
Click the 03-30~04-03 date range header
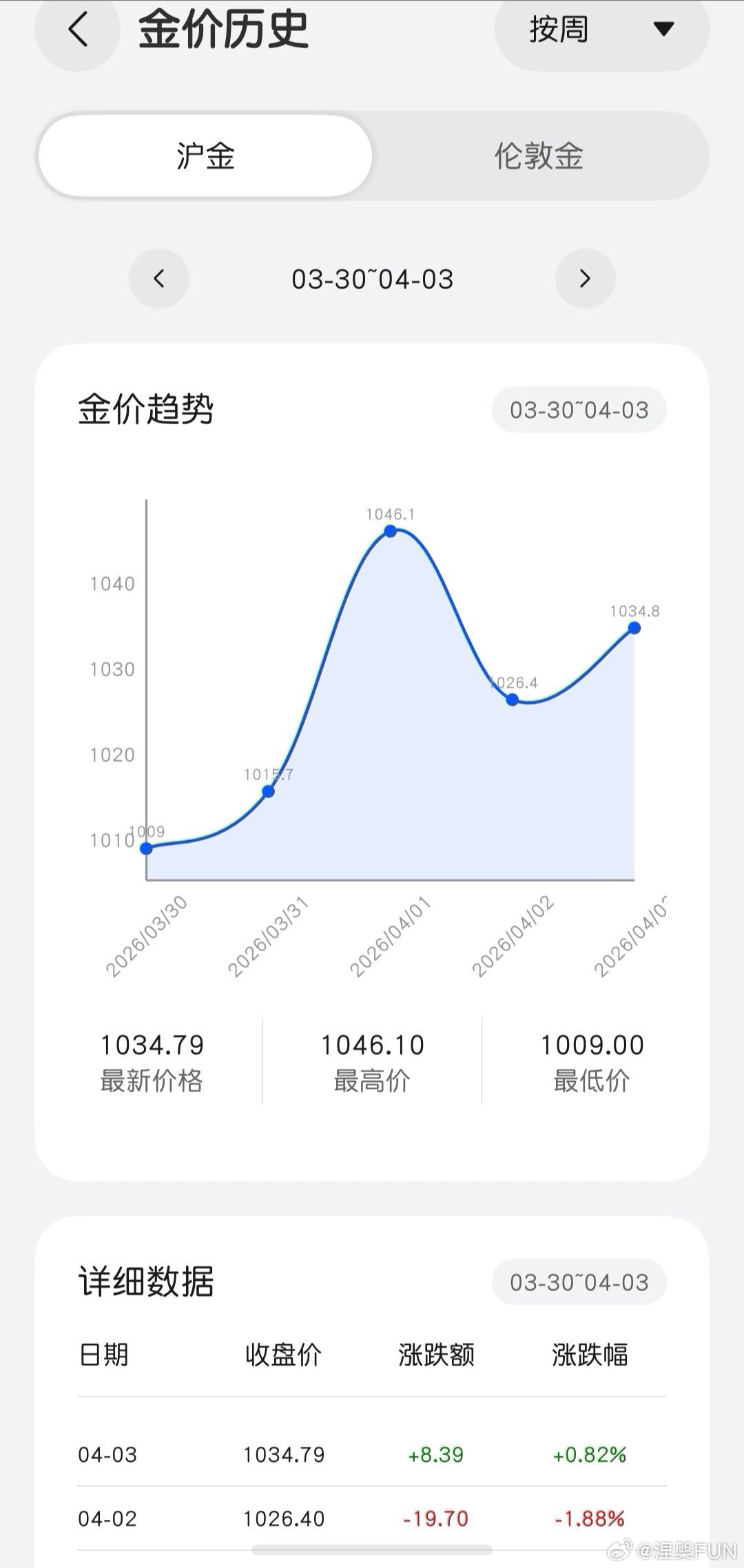372,279
